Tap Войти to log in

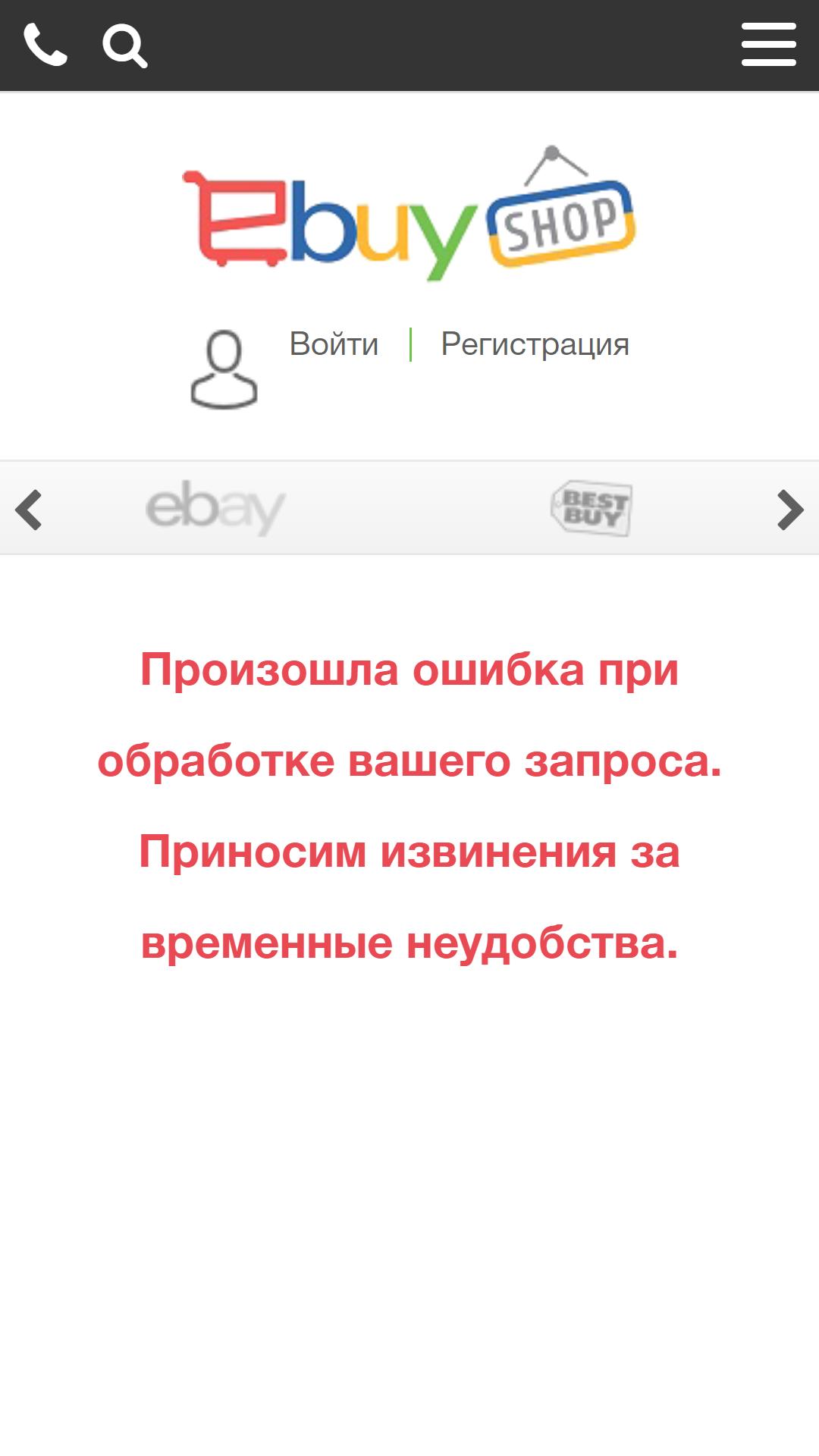pos(334,344)
